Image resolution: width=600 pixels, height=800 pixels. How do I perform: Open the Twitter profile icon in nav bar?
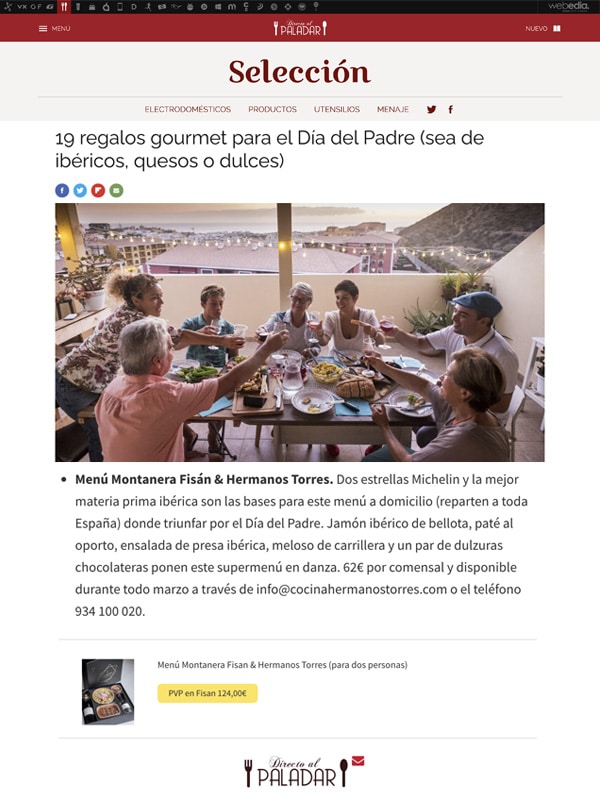(x=432, y=109)
